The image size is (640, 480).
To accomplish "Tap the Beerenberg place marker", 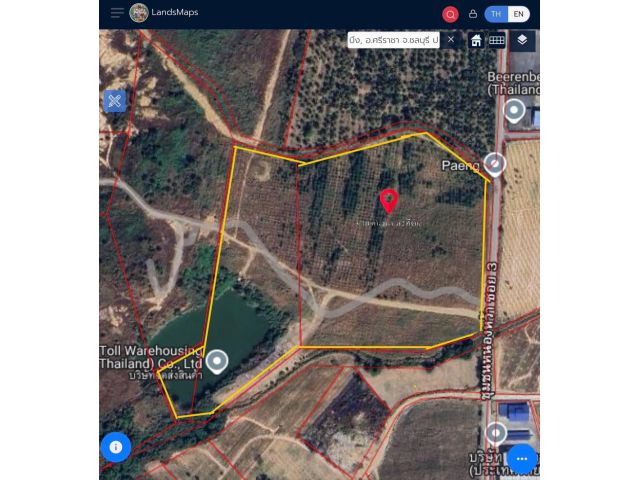I will click(514, 110).
